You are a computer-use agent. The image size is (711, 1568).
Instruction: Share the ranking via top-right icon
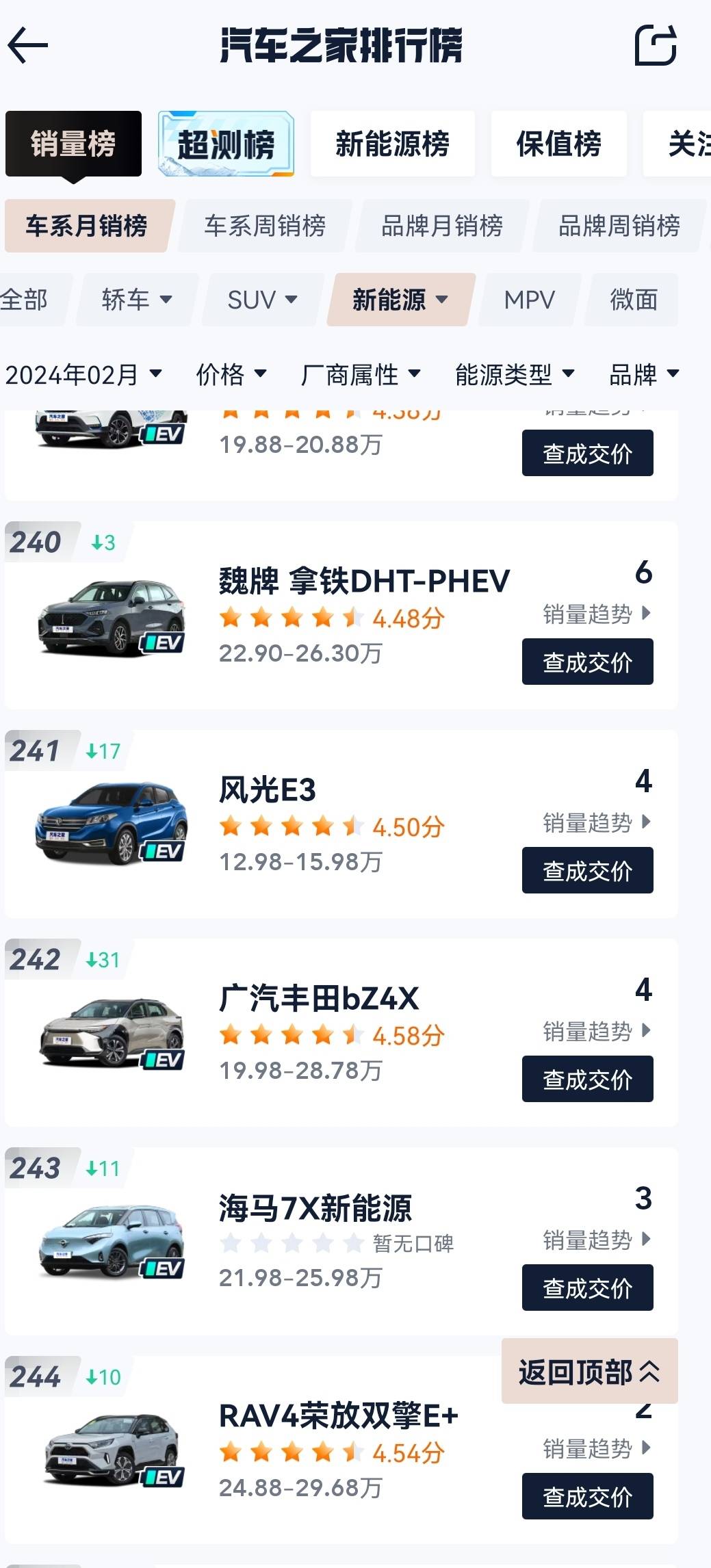pos(656,45)
